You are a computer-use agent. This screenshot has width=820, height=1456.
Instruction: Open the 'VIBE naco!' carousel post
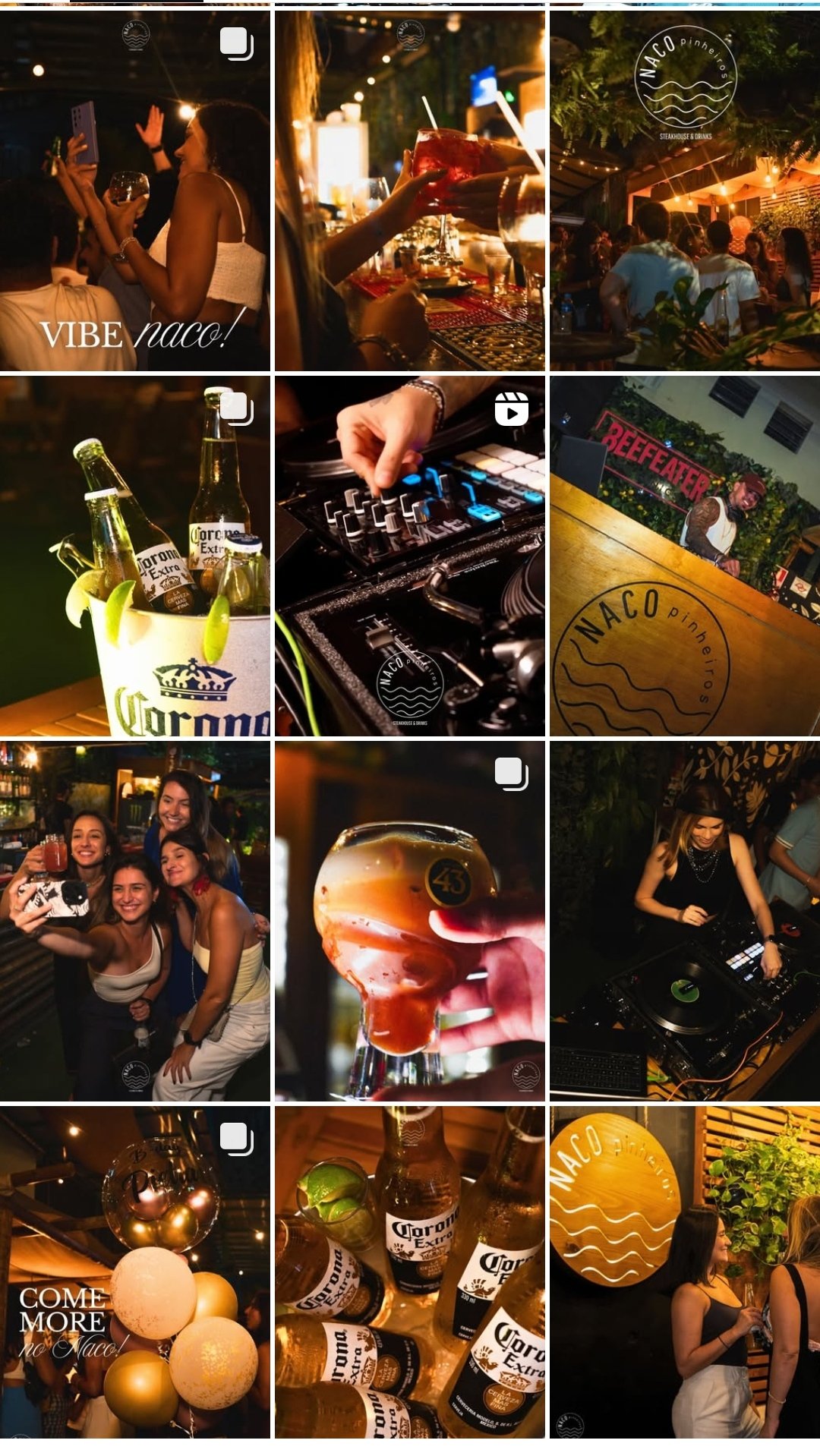click(134, 190)
